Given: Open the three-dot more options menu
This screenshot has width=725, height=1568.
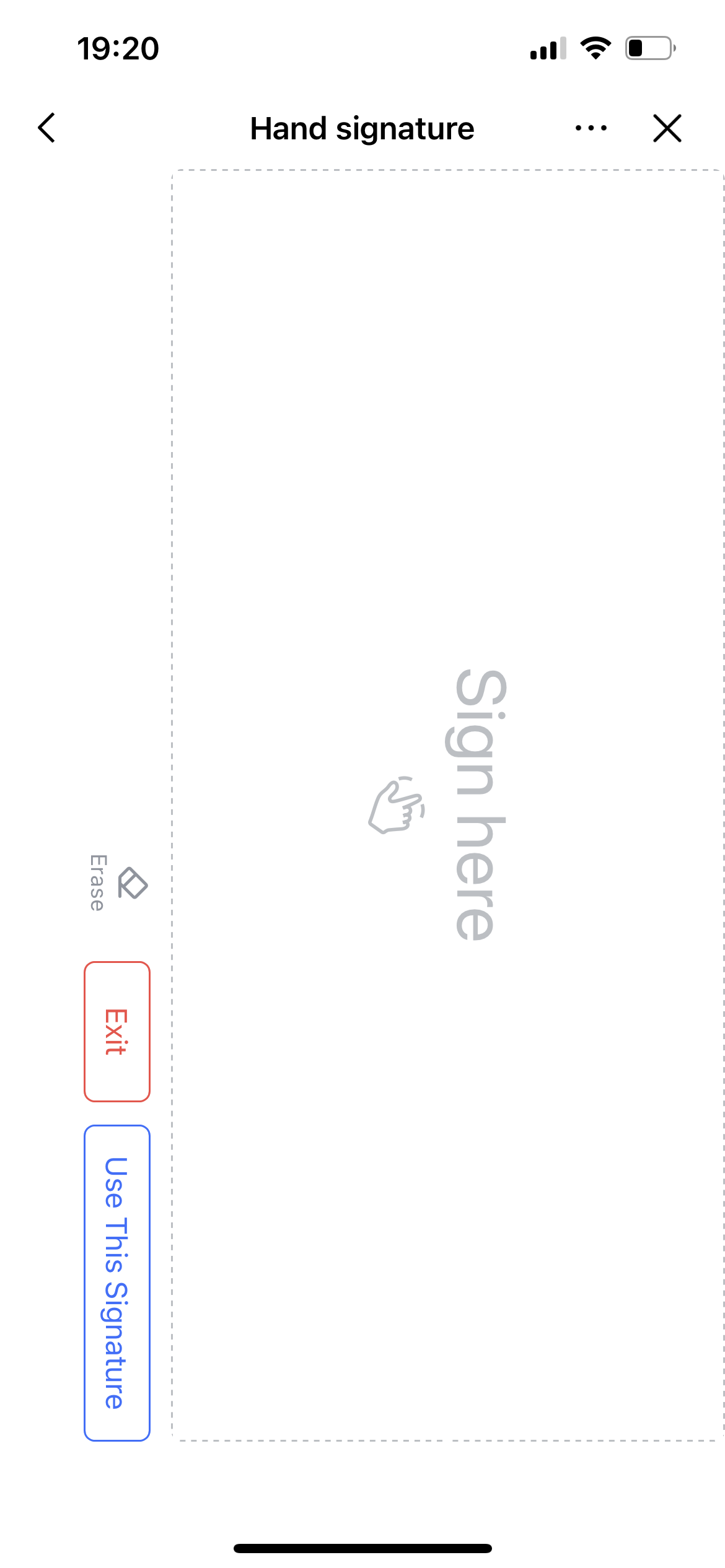Looking at the screenshot, I should tap(591, 128).
